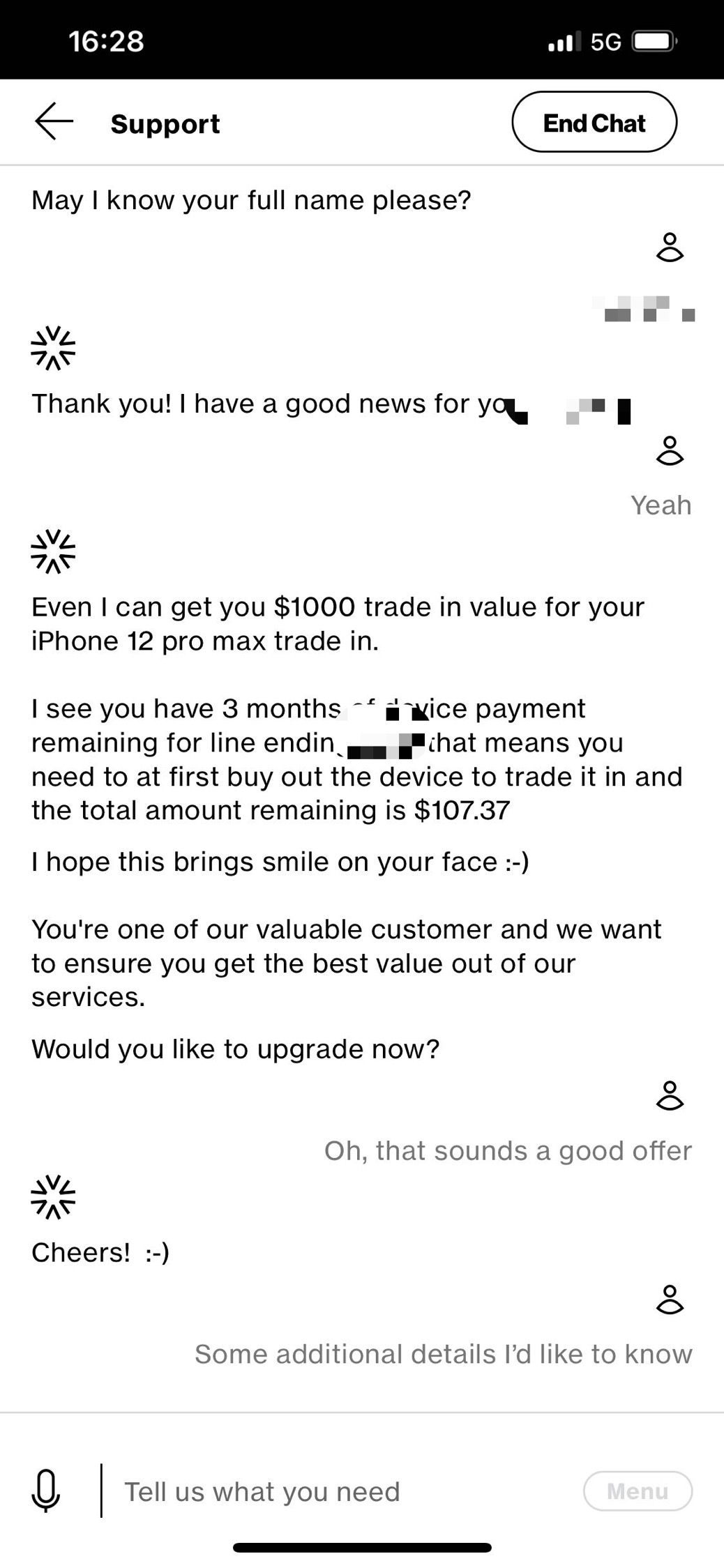The width and height of the screenshot is (724, 1568).
Task: Tap the back arrow beside Support
Action: 54,121
